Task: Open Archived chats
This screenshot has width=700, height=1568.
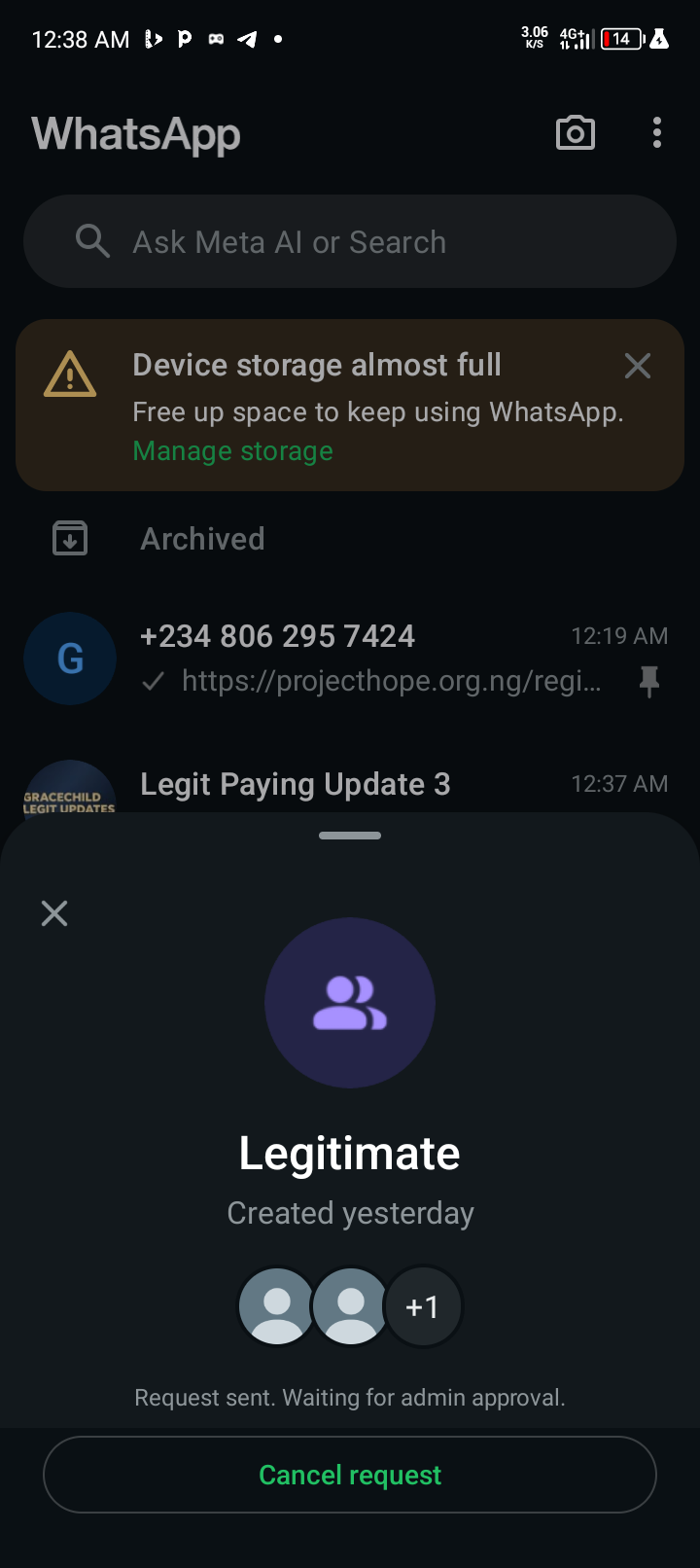Action: pyautogui.click(x=202, y=539)
